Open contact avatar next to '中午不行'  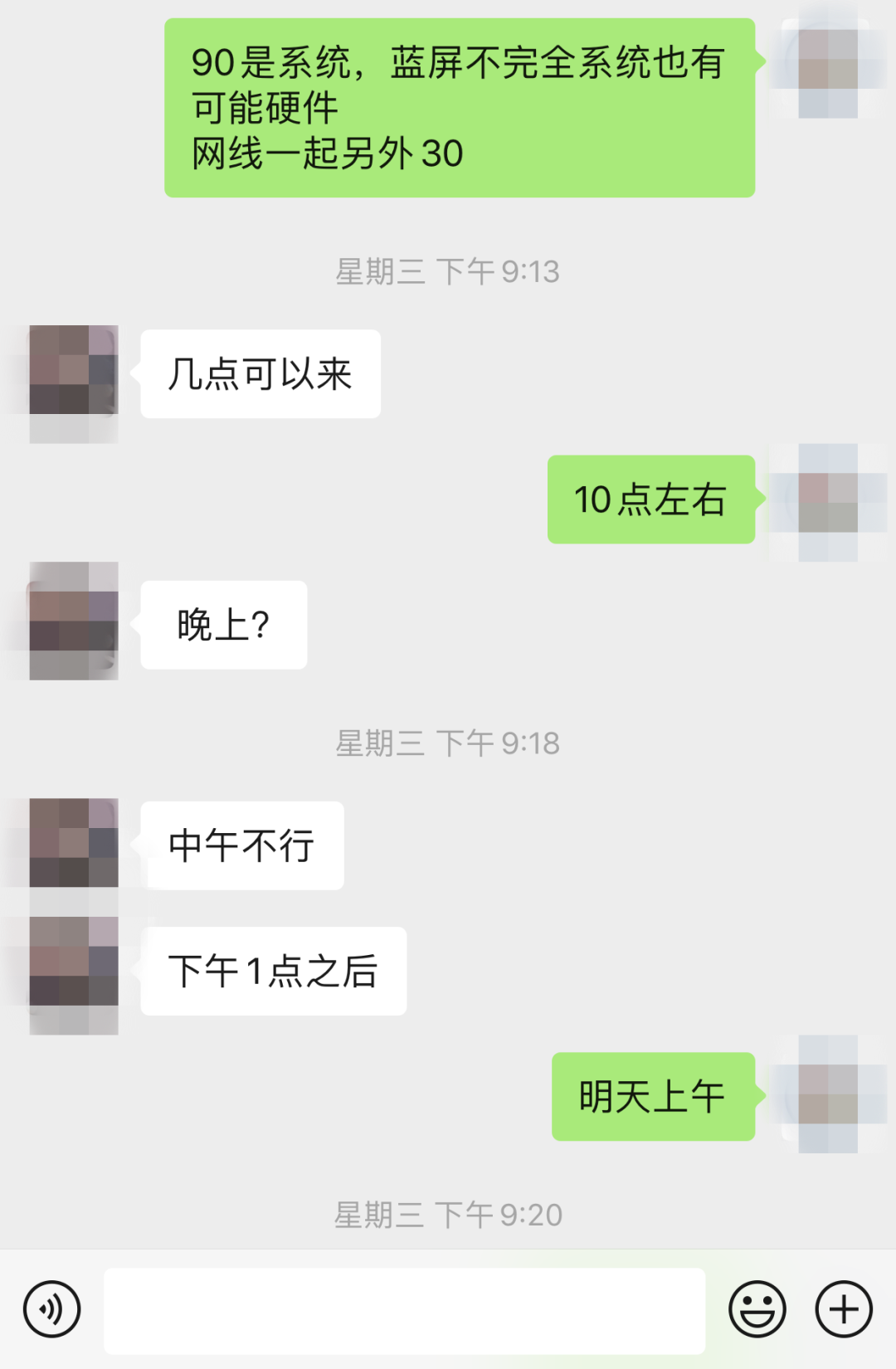coord(74,844)
